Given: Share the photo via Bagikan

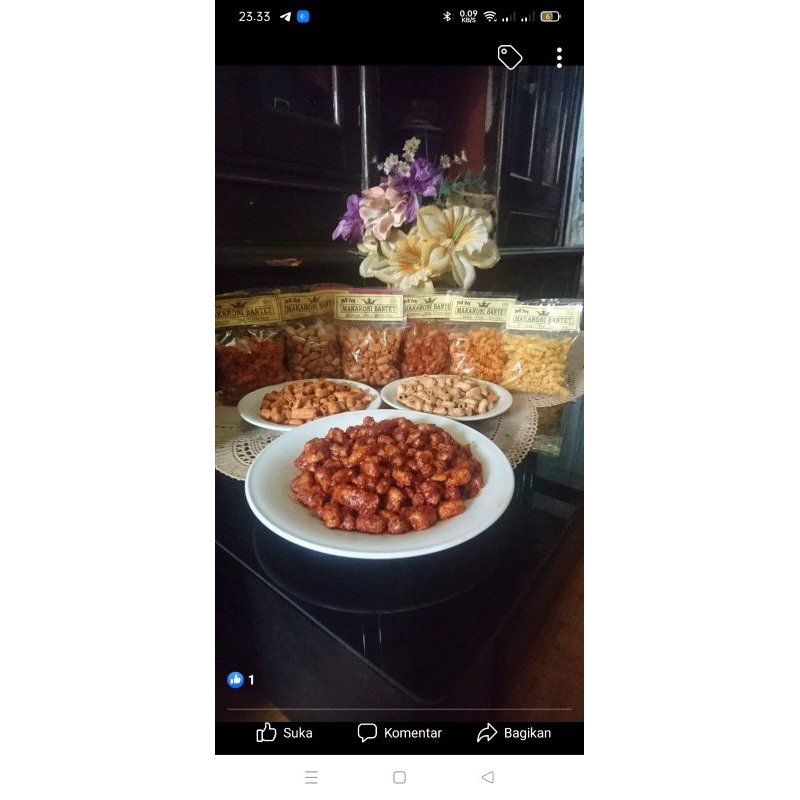Looking at the screenshot, I should click(x=514, y=733).
